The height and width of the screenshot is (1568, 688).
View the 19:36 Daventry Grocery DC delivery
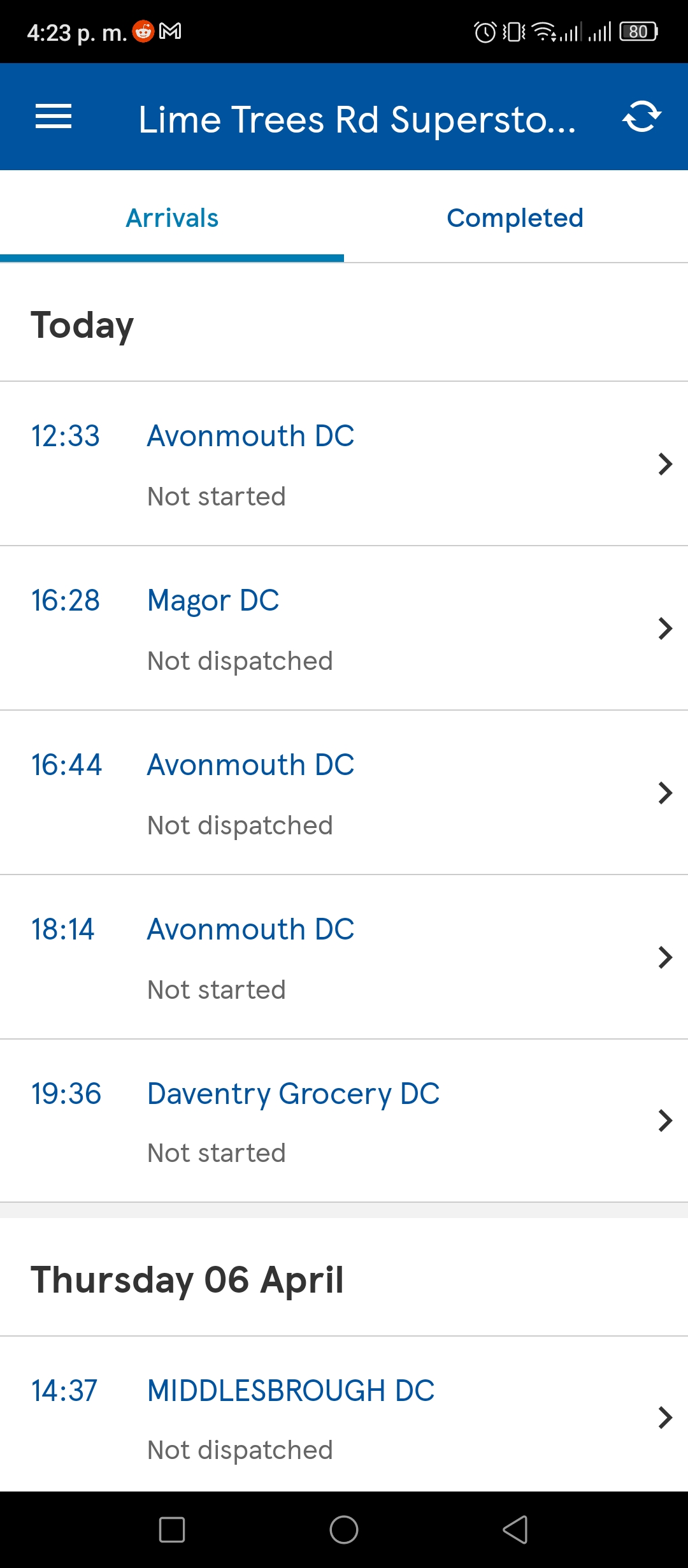[344, 1121]
